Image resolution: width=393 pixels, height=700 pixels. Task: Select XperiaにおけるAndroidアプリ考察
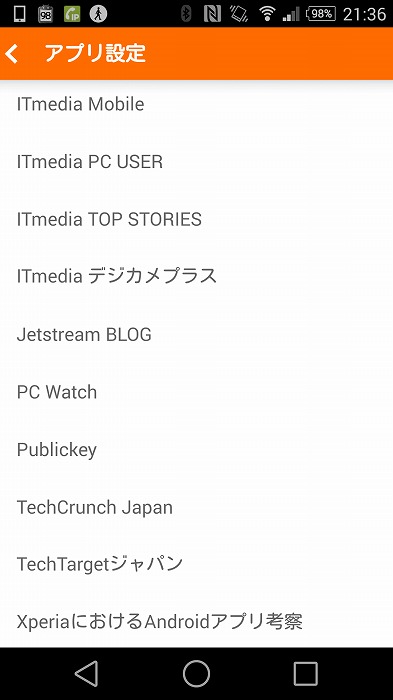click(196, 621)
